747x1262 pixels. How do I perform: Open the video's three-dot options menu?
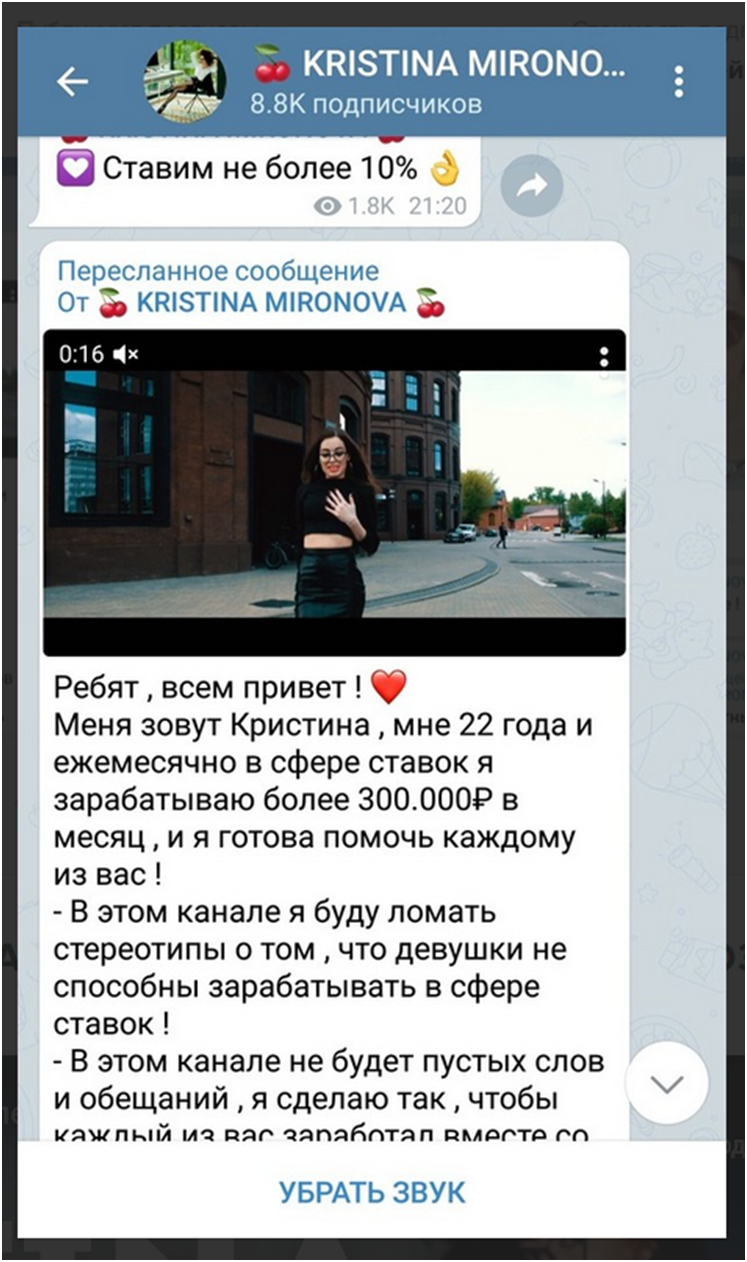(x=604, y=351)
